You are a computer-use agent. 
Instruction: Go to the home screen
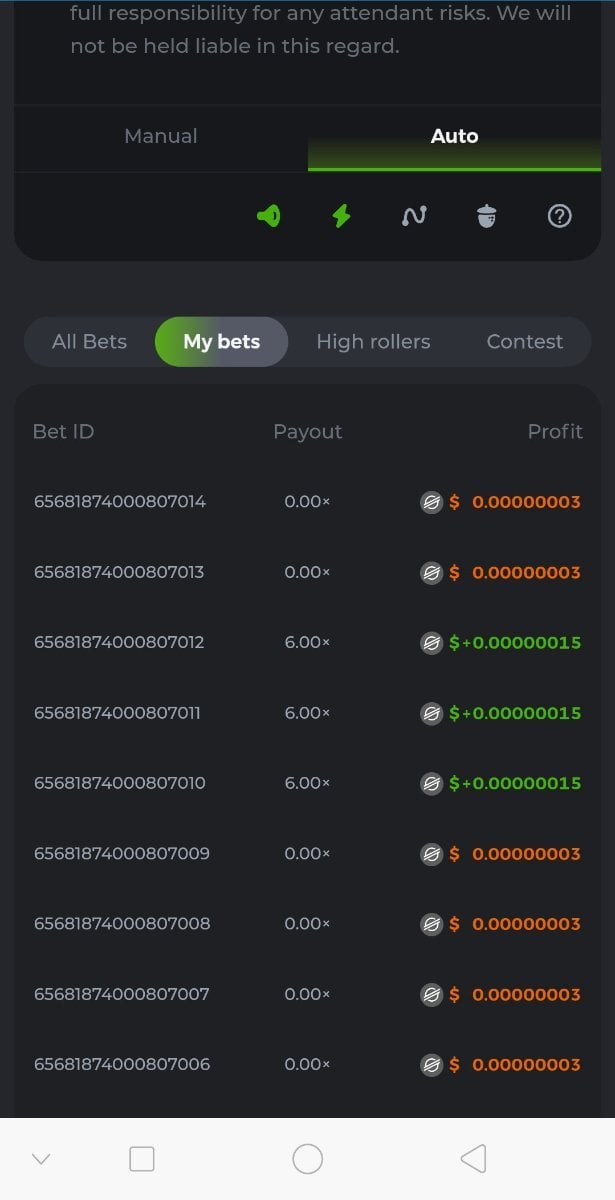[x=307, y=1159]
